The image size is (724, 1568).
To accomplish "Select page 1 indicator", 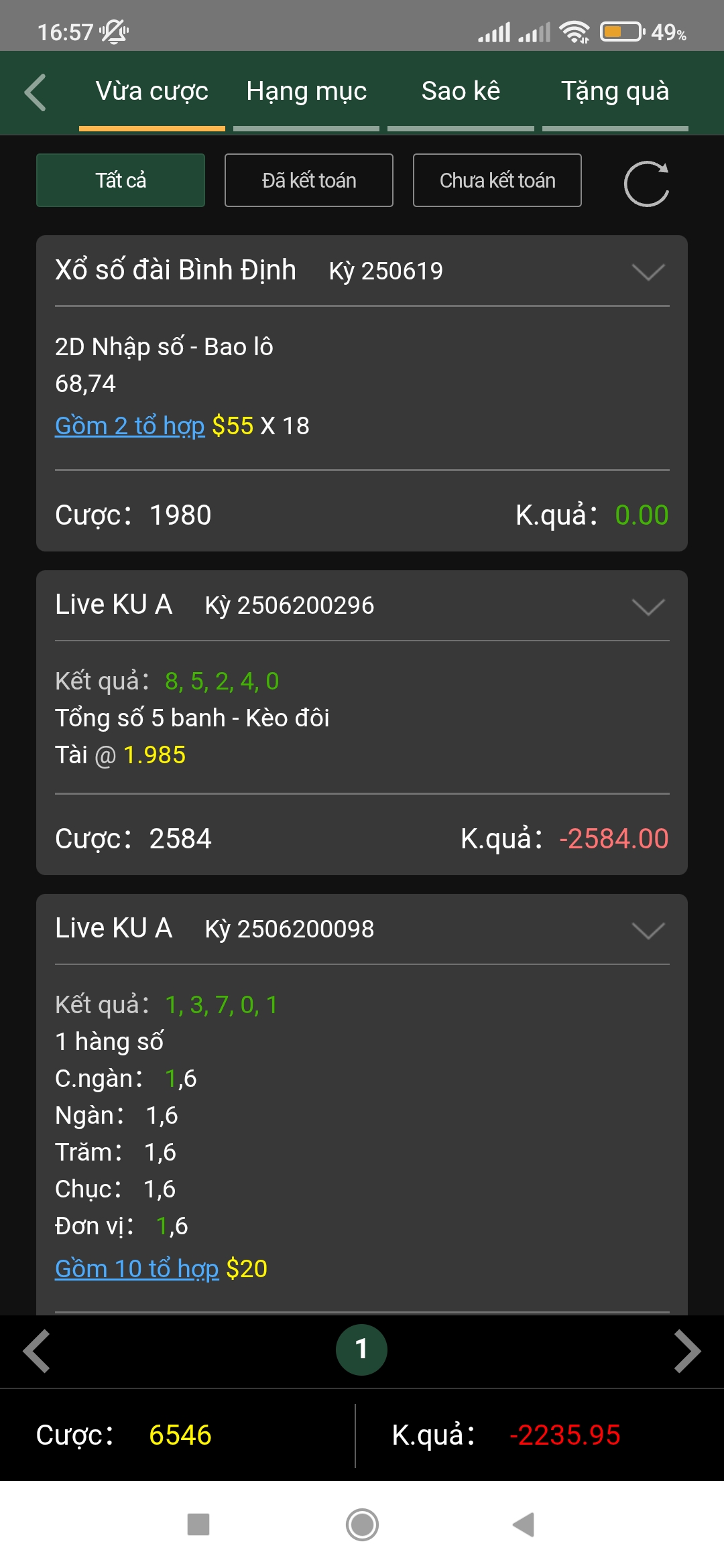I will pyautogui.click(x=361, y=1350).
